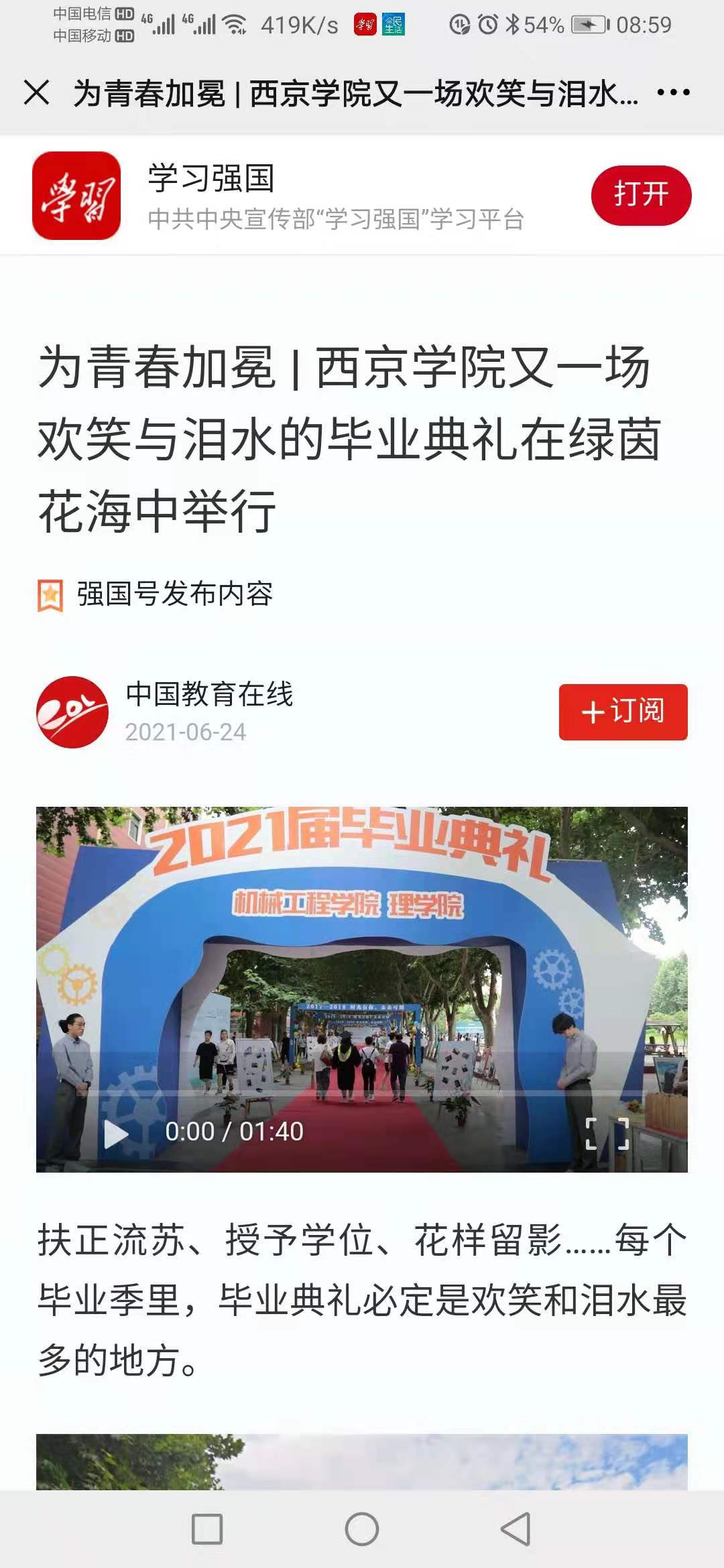
Task: Go back with the system back button
Action: [516, 1529]
